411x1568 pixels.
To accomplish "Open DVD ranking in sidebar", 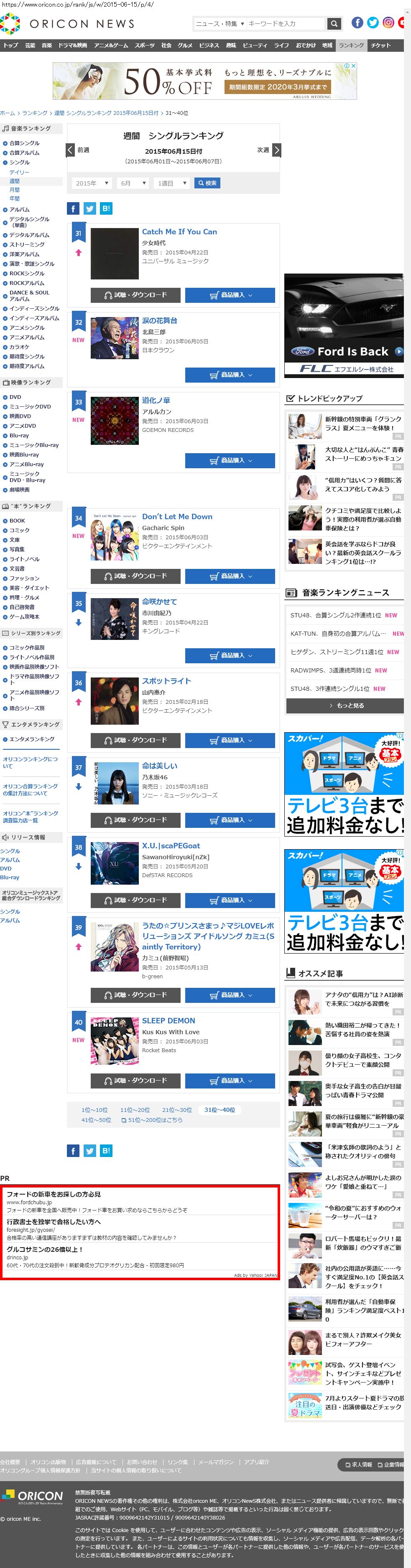I will point(15,397).
